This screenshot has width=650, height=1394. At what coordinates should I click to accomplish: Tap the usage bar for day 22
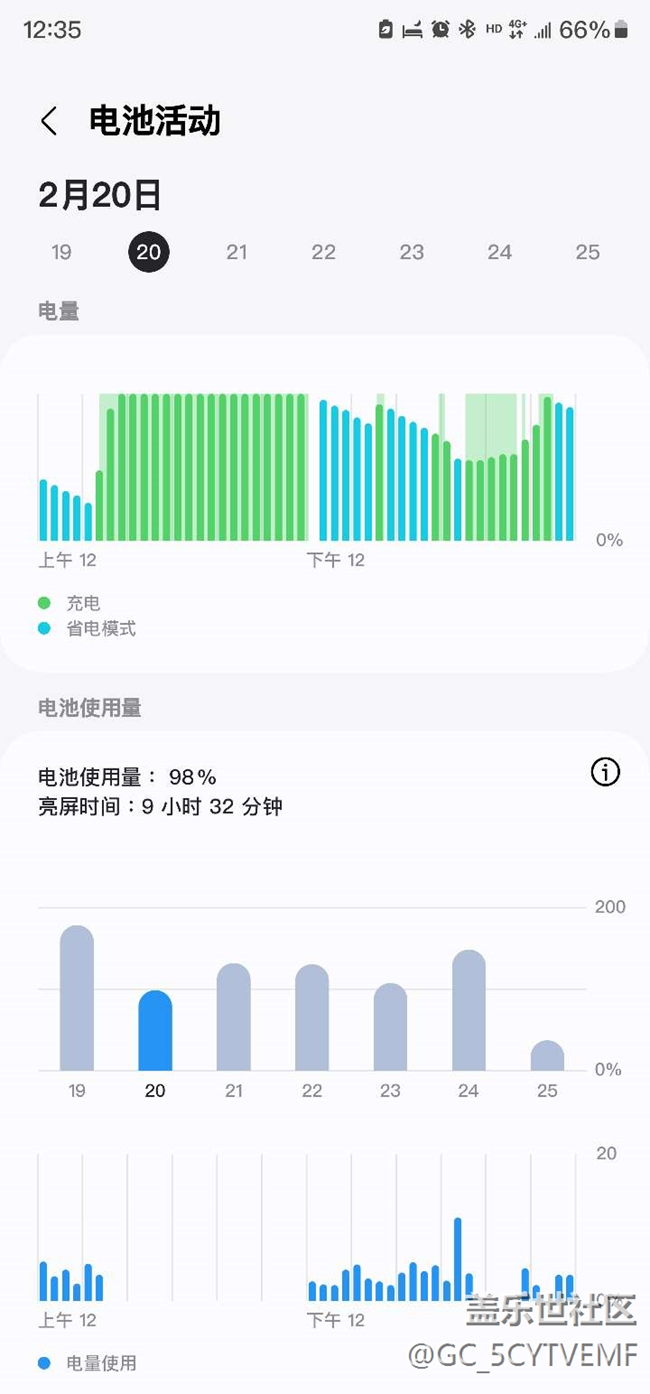312,1018
